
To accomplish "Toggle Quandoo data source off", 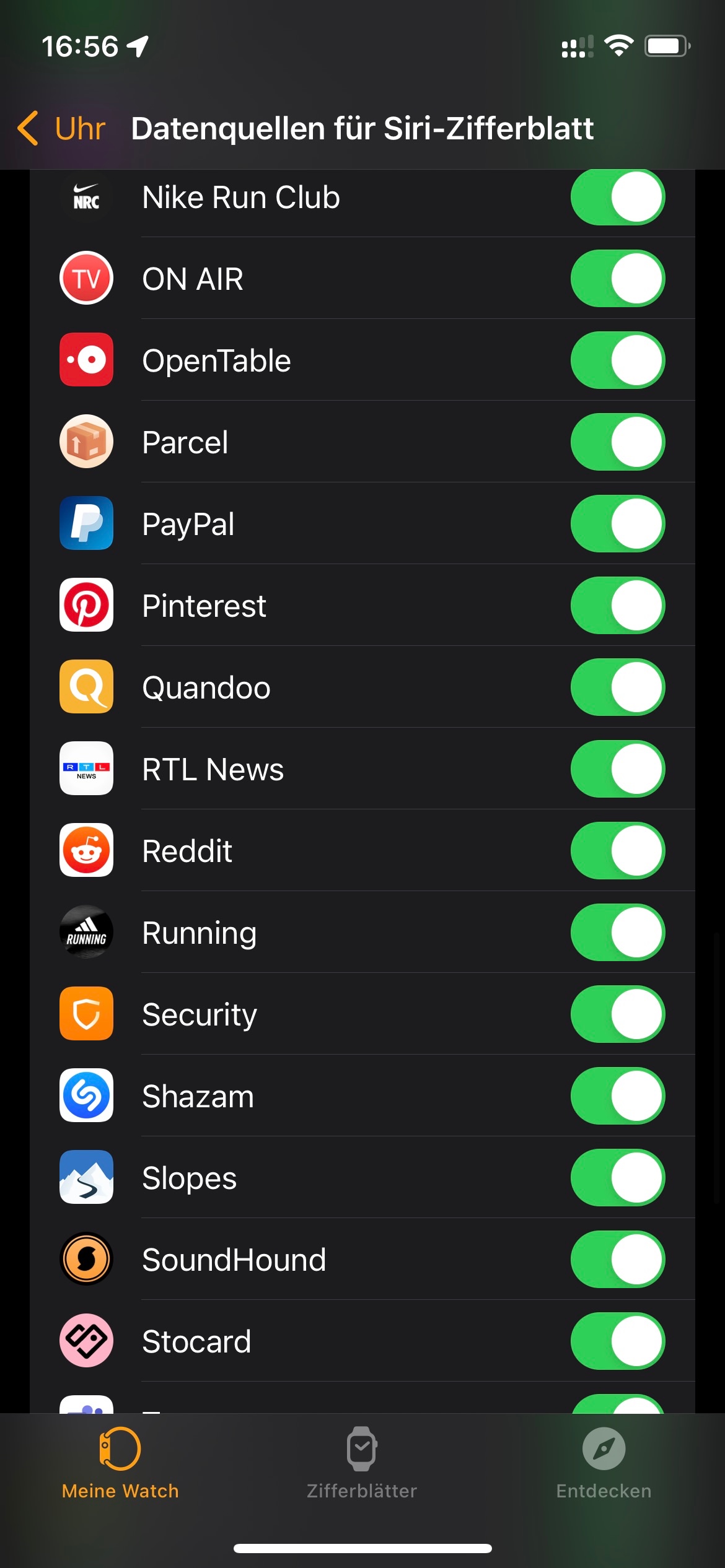I will click(x=617, y=687).
